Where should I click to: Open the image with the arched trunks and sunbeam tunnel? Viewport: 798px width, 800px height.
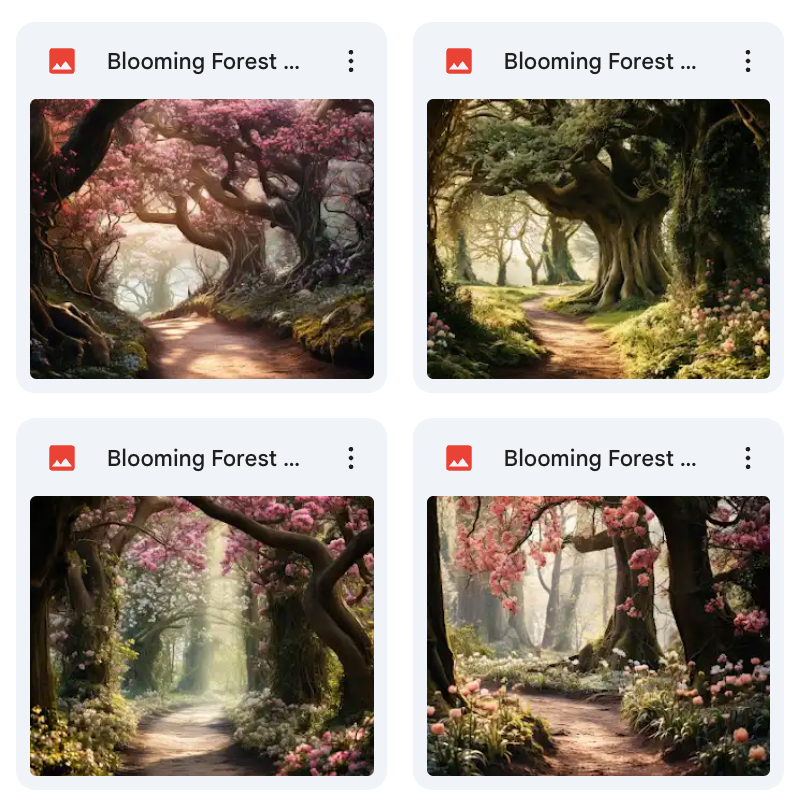tap(201, 636)
